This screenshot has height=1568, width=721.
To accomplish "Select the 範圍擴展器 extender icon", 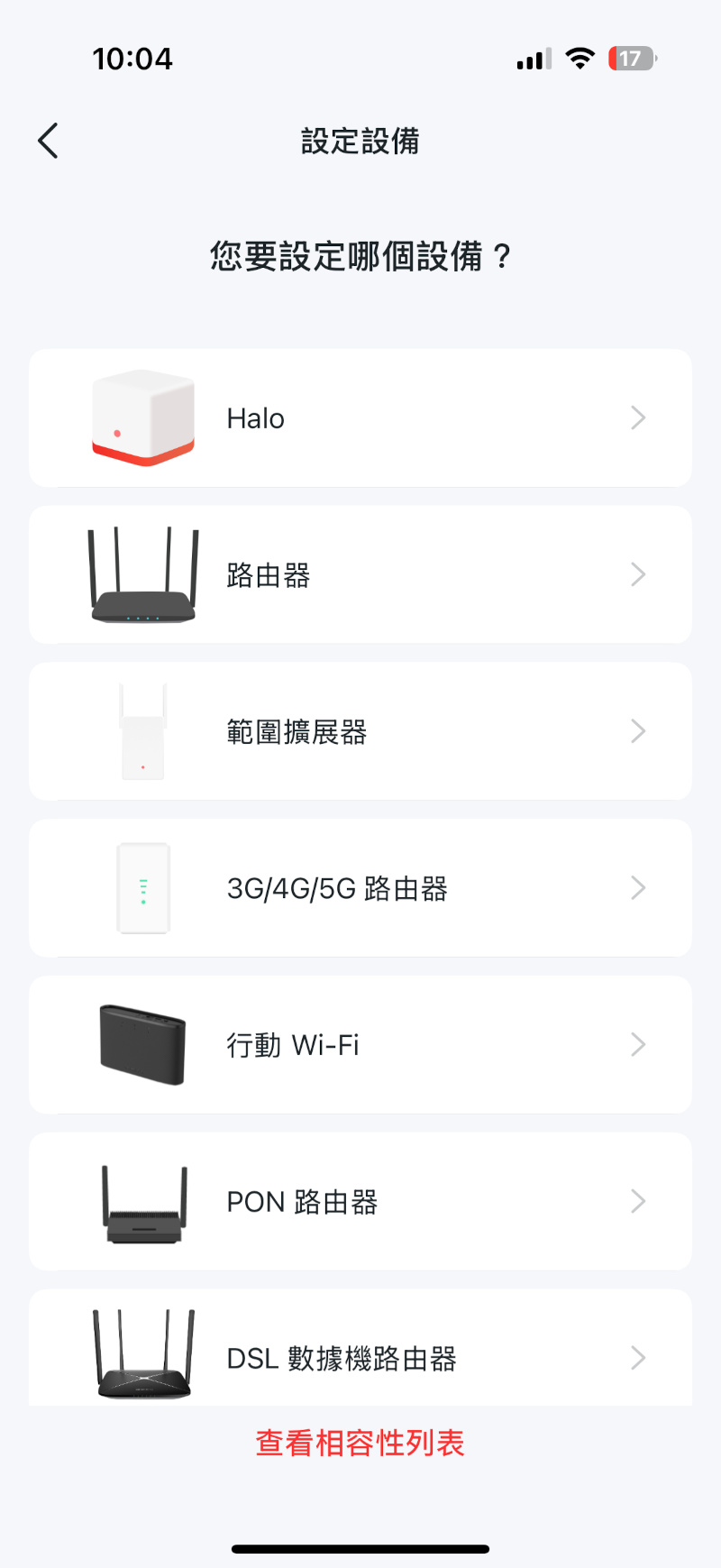I will tap(142, 730).
